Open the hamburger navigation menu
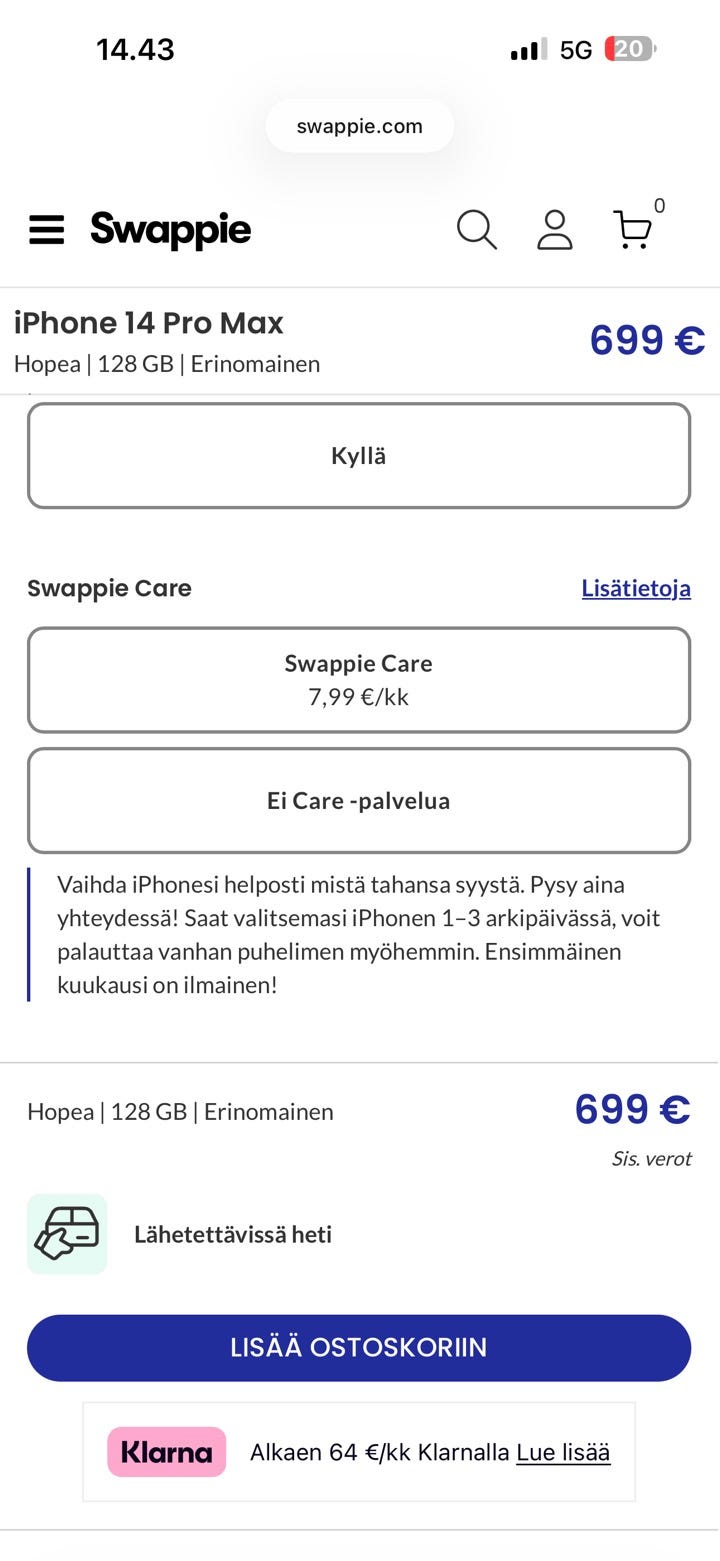The width and height of the screenshot is (720, 1561). 46,230
